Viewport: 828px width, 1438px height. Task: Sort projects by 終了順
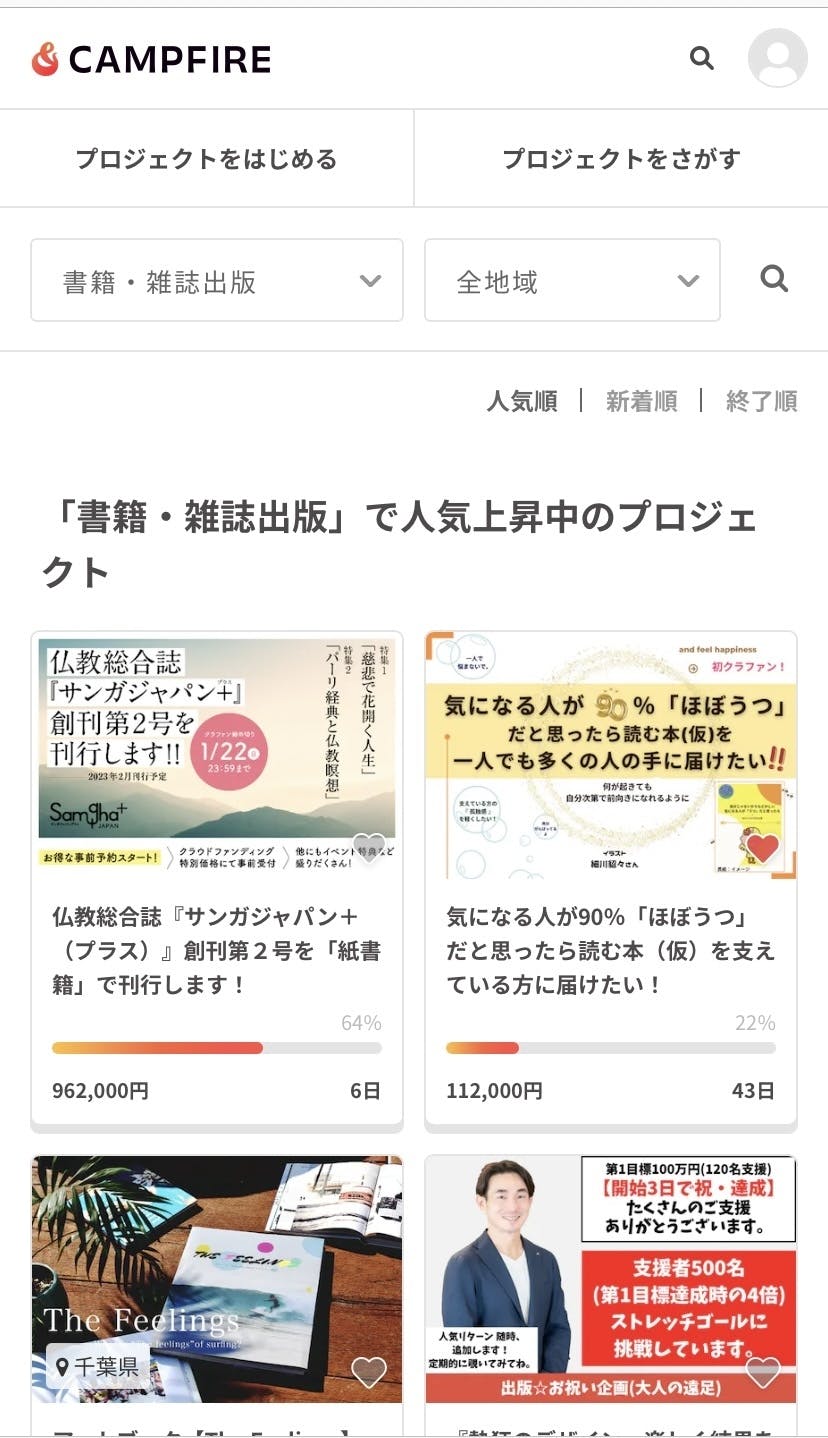pyautogui.click(x=761, y=402)
